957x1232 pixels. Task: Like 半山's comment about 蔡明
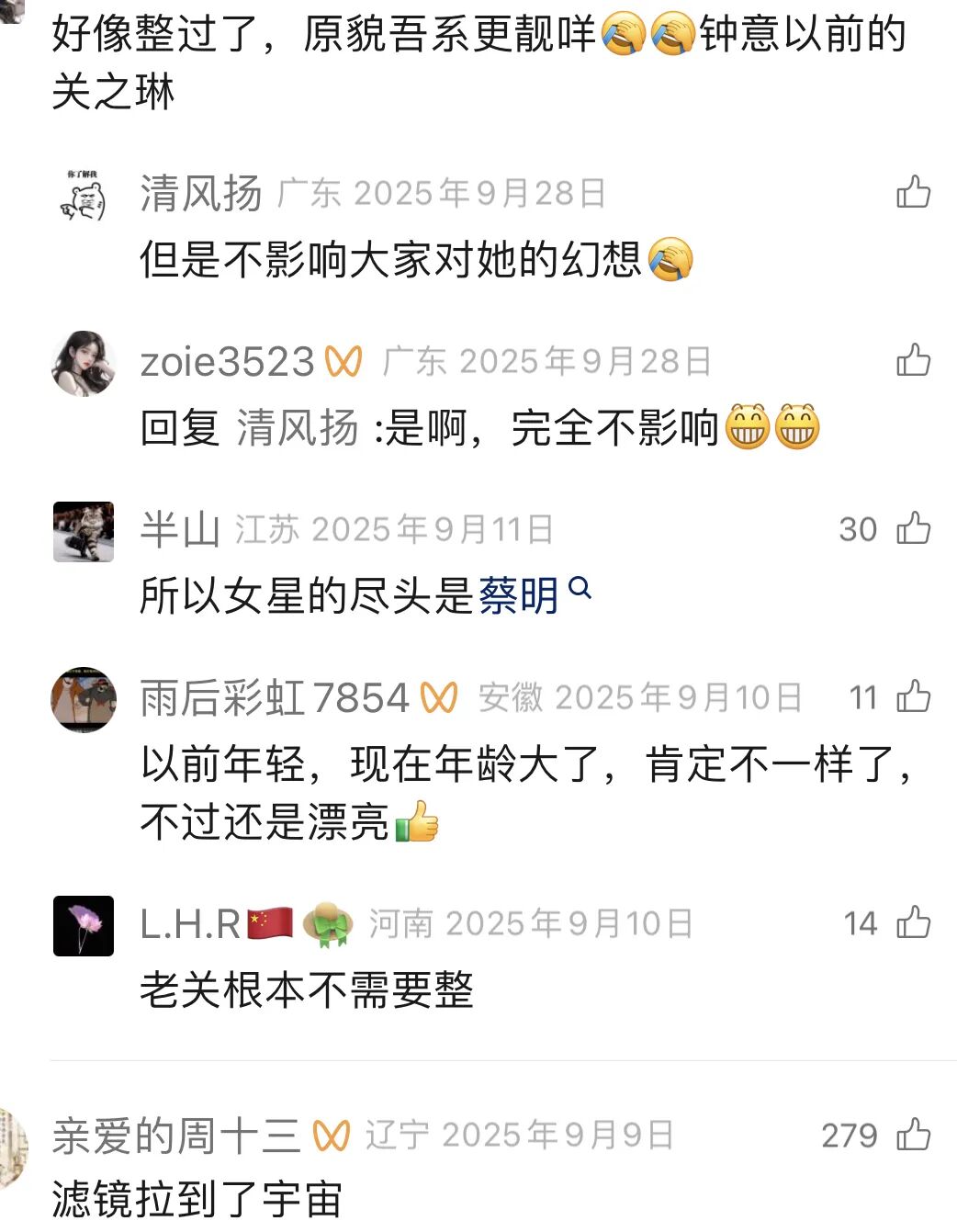coord(913,528)
